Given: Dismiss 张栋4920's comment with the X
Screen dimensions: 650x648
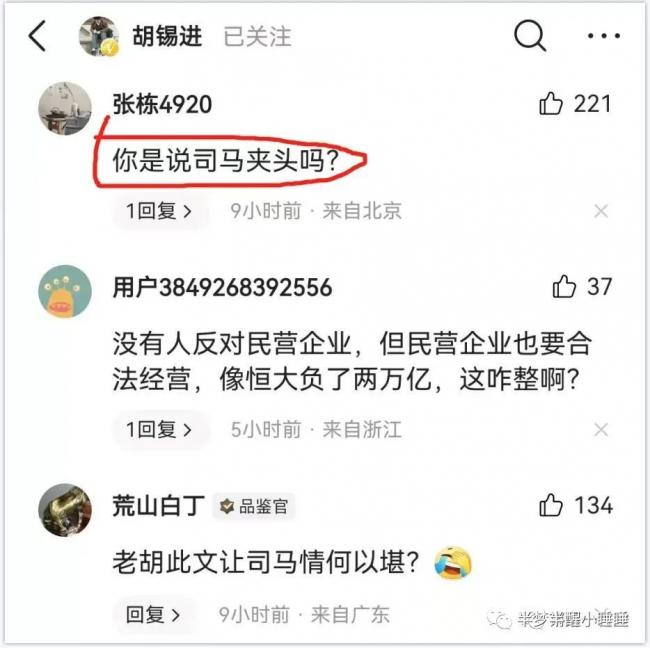Looking at the screenshot, I should tap(600, 211).
